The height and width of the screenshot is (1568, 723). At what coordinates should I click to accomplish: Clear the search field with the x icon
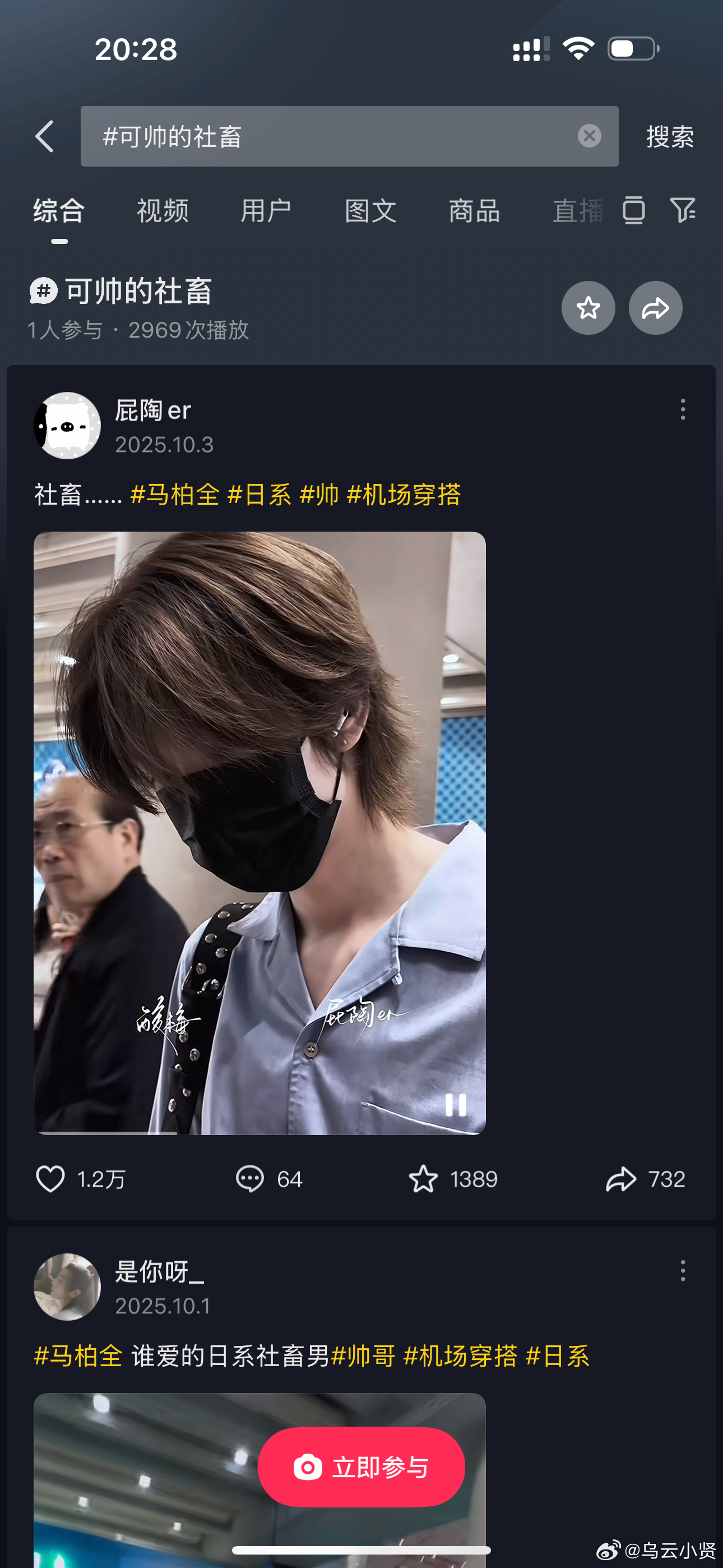click(588, 136)
